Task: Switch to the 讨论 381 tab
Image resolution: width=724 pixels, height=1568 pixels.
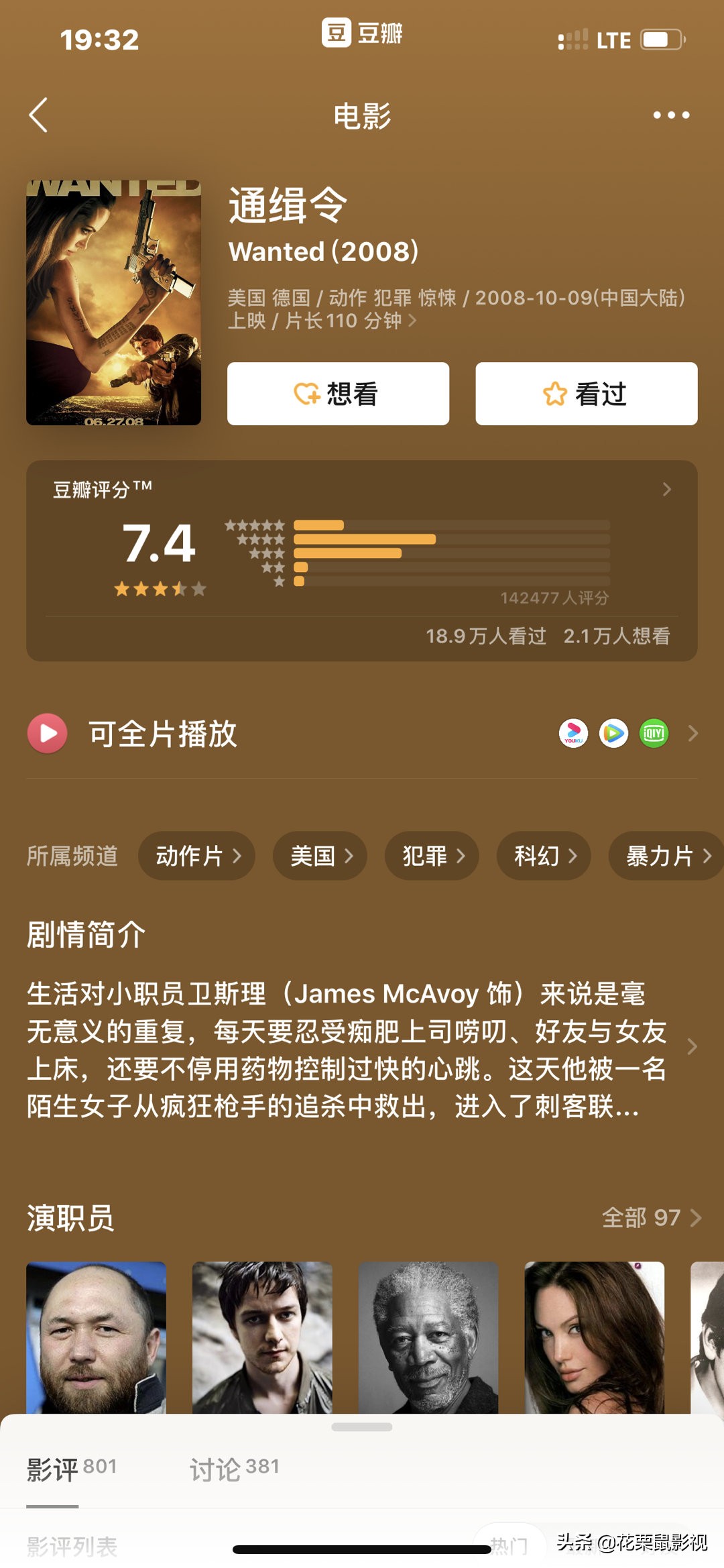Action: [x=235, y=1465]
